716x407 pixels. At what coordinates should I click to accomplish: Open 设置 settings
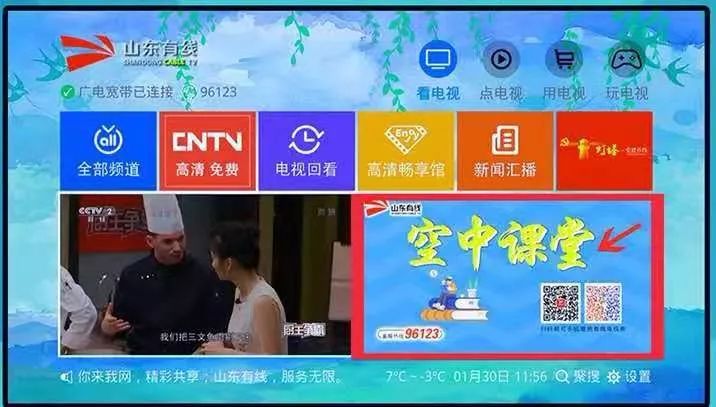coord(630,377)
